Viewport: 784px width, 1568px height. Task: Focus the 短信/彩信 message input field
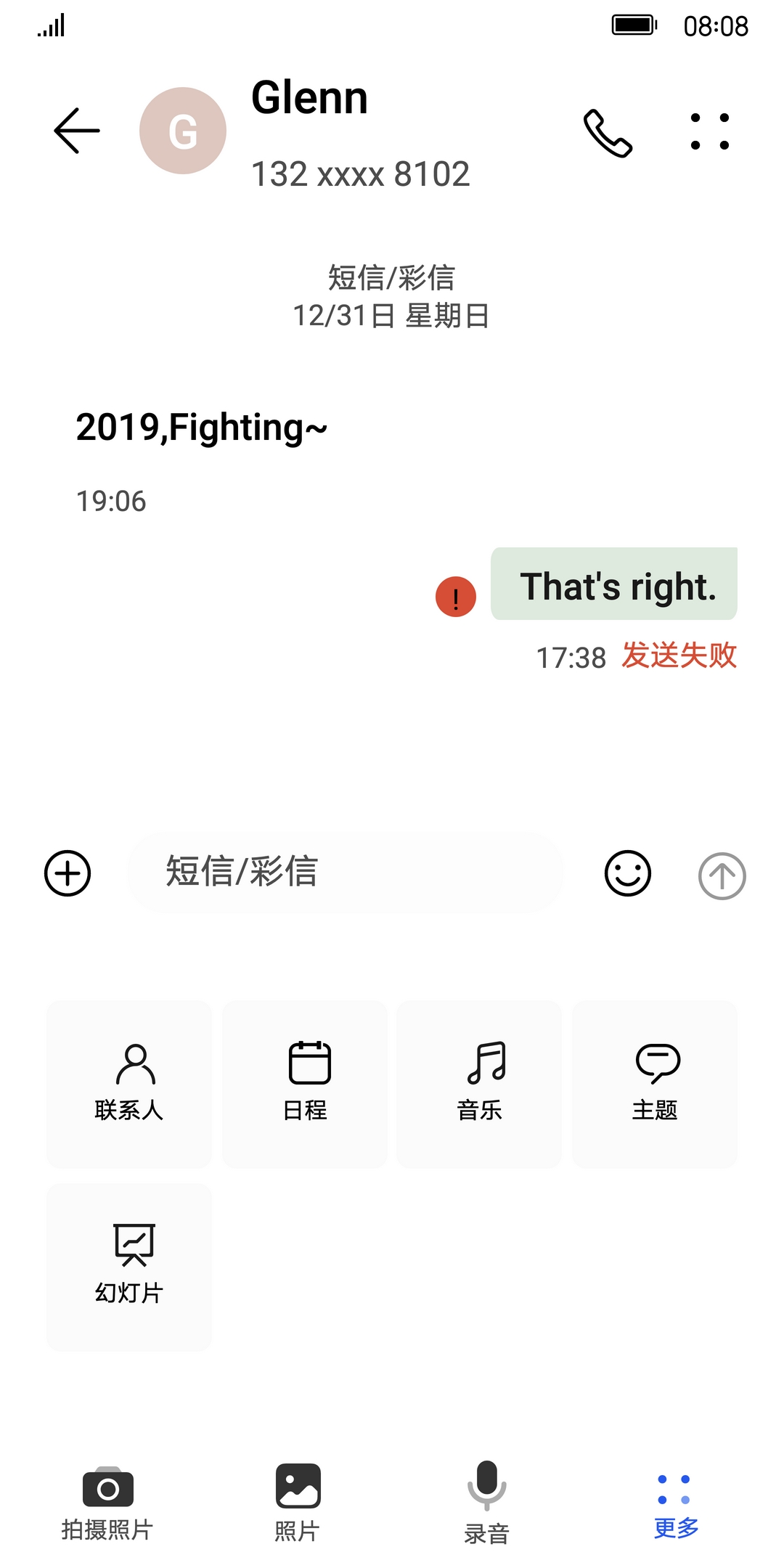coord(346,873)
